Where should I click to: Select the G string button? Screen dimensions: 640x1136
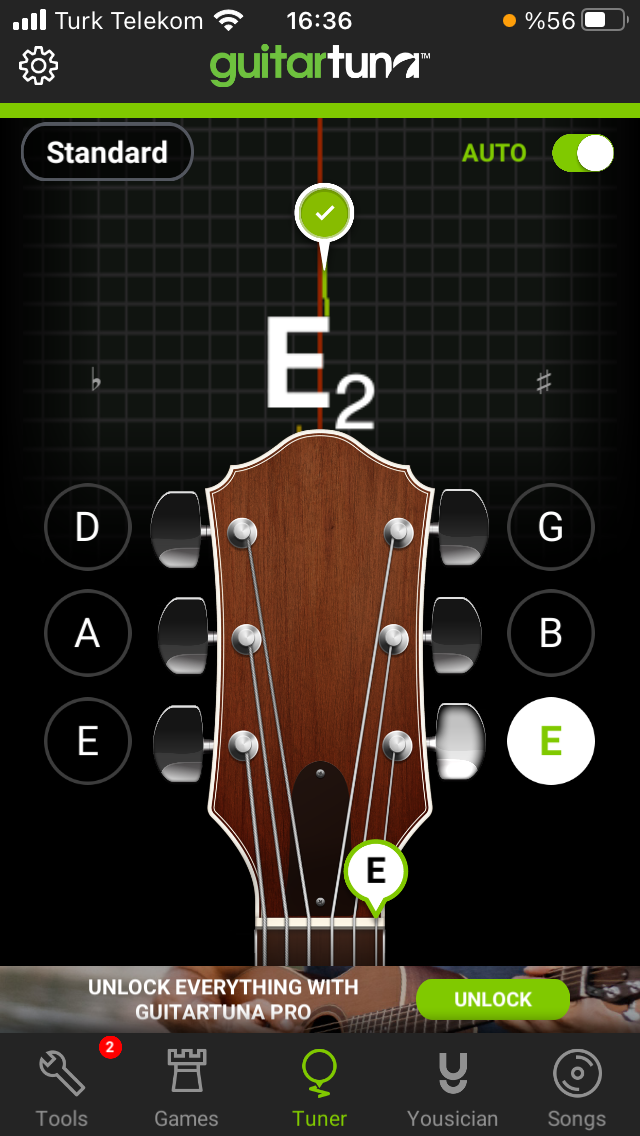tap(551, 527)
